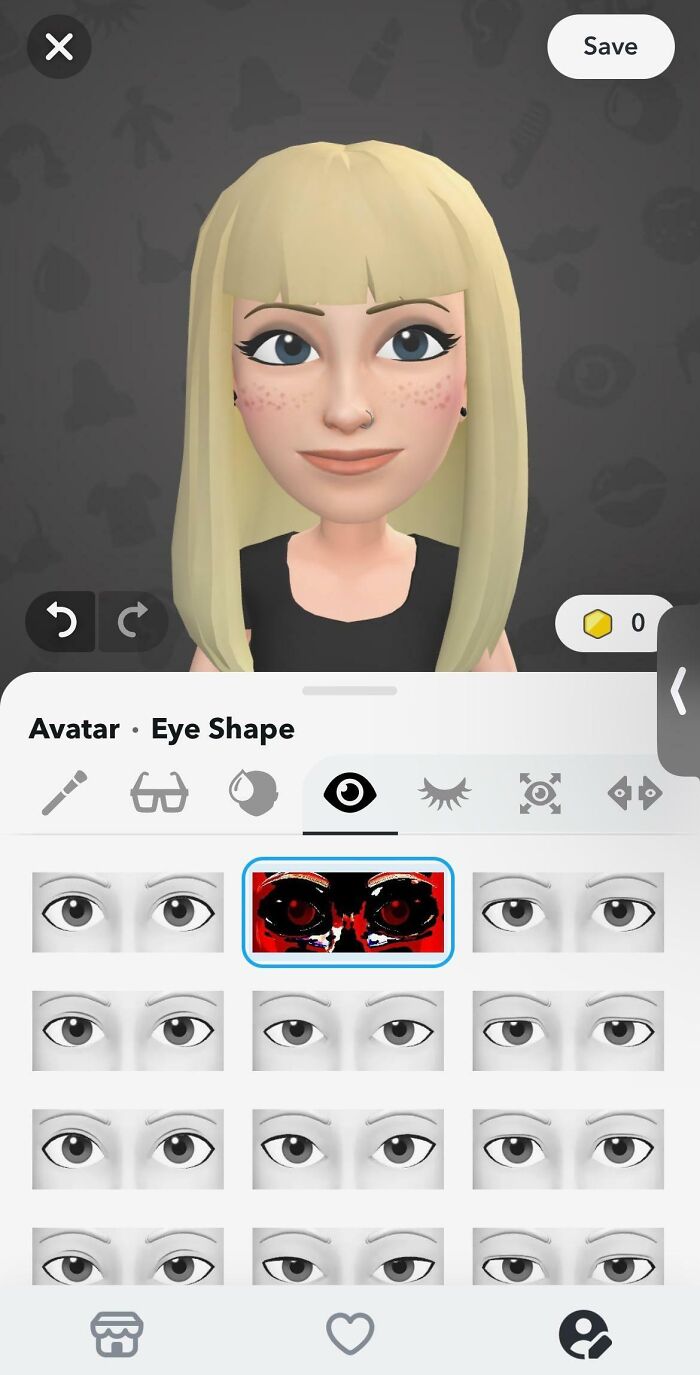This screenshot has height=1375, width=700.
Task: Open the eye spacing tab
Action: coord(634,794)
